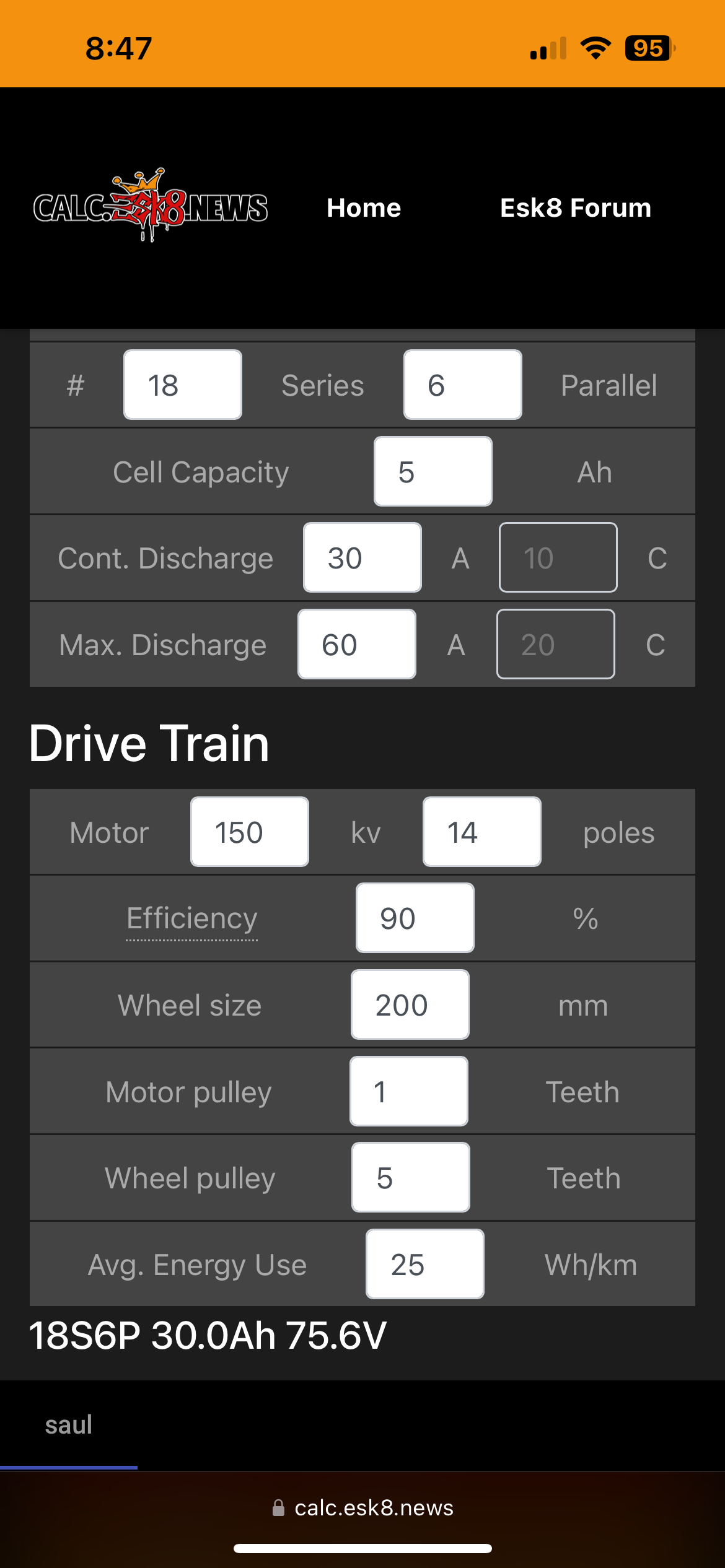This screenshot has height=1568, width=725.
Task: Edit the Cont. Discharge amps field
Action: [x=362, y=558]
